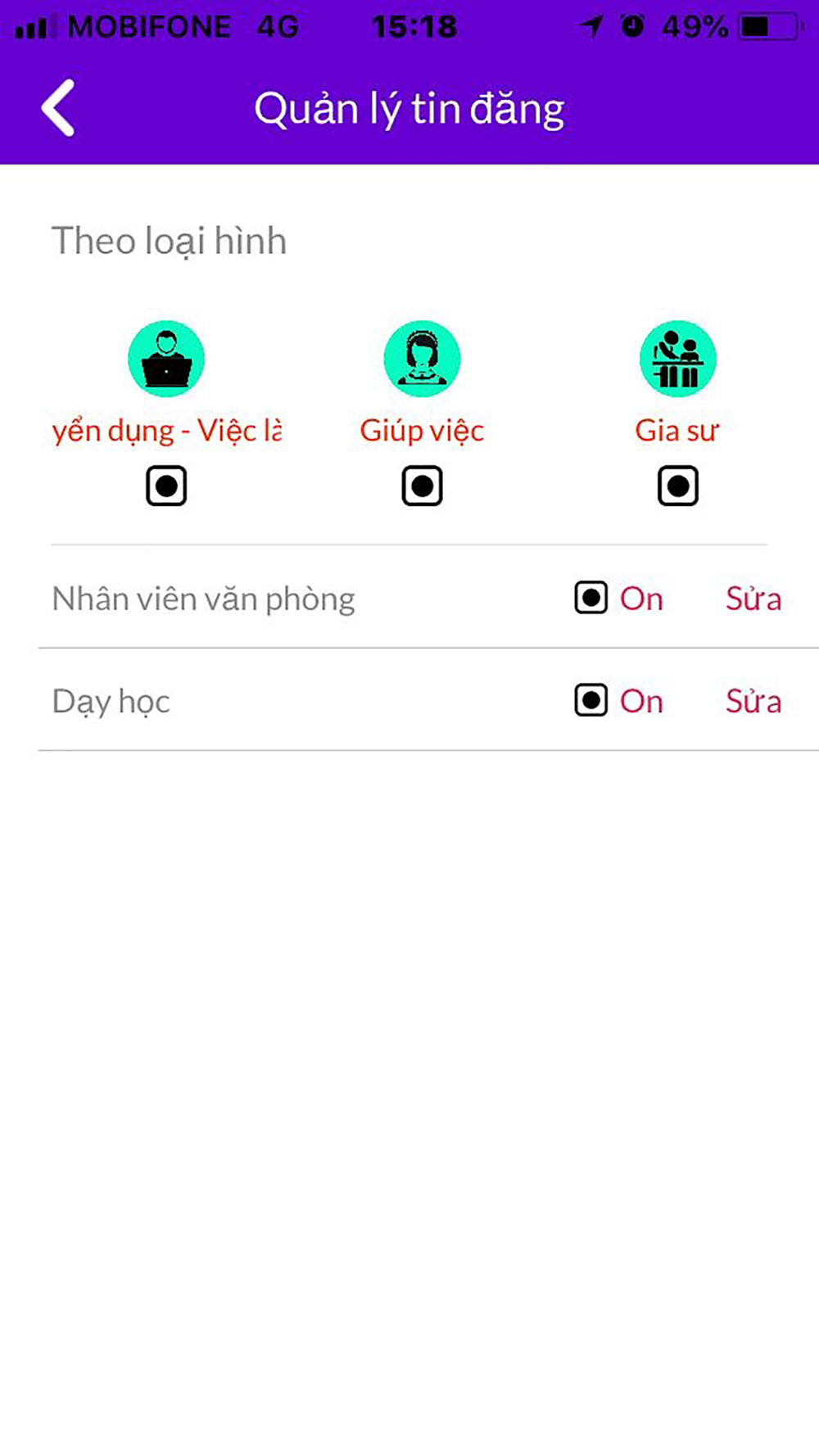Tap Sửa for the Dạy học post
Image resolution: width=819 pixels, height=1456 pixels.
tap(753, 701)
